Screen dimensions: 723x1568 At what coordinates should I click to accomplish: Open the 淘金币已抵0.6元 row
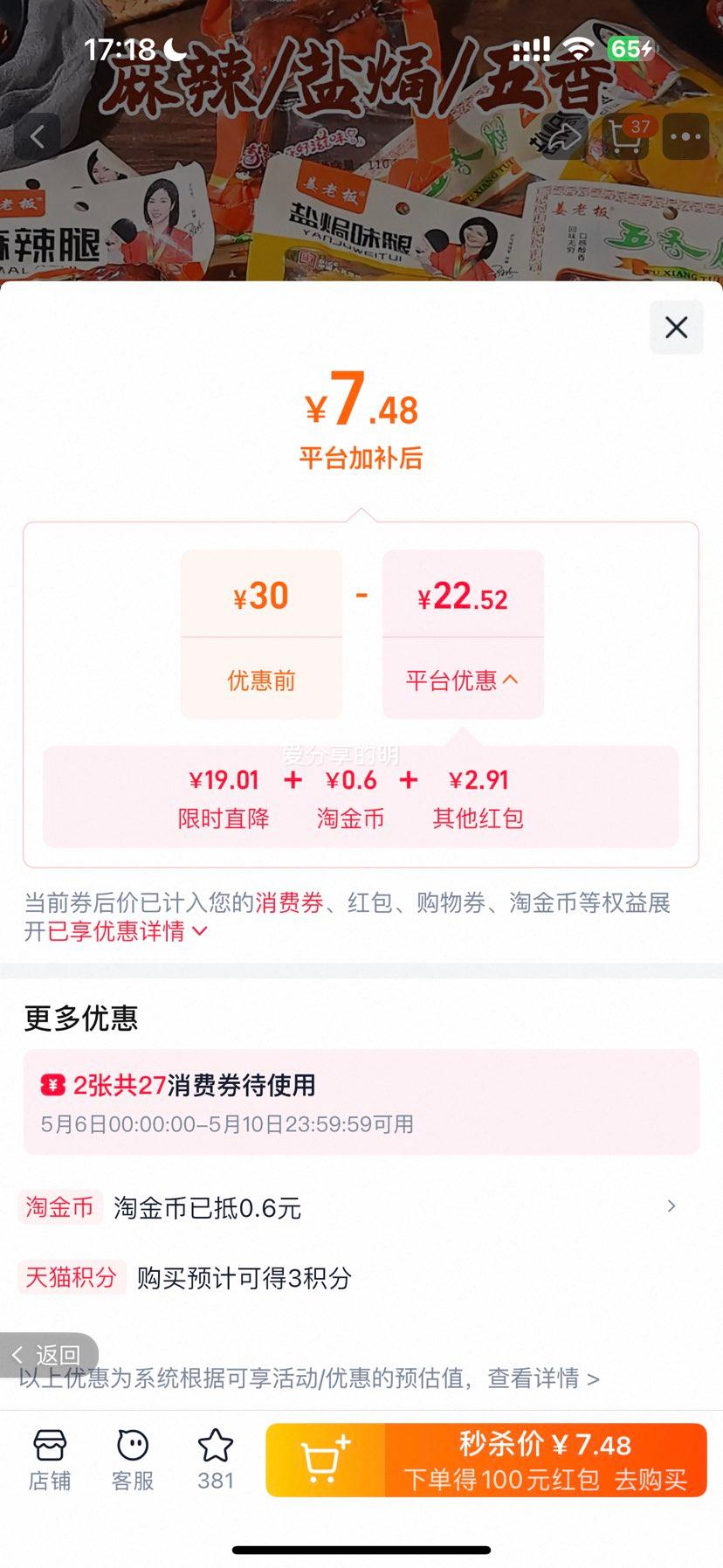[x=361, y=1207]
